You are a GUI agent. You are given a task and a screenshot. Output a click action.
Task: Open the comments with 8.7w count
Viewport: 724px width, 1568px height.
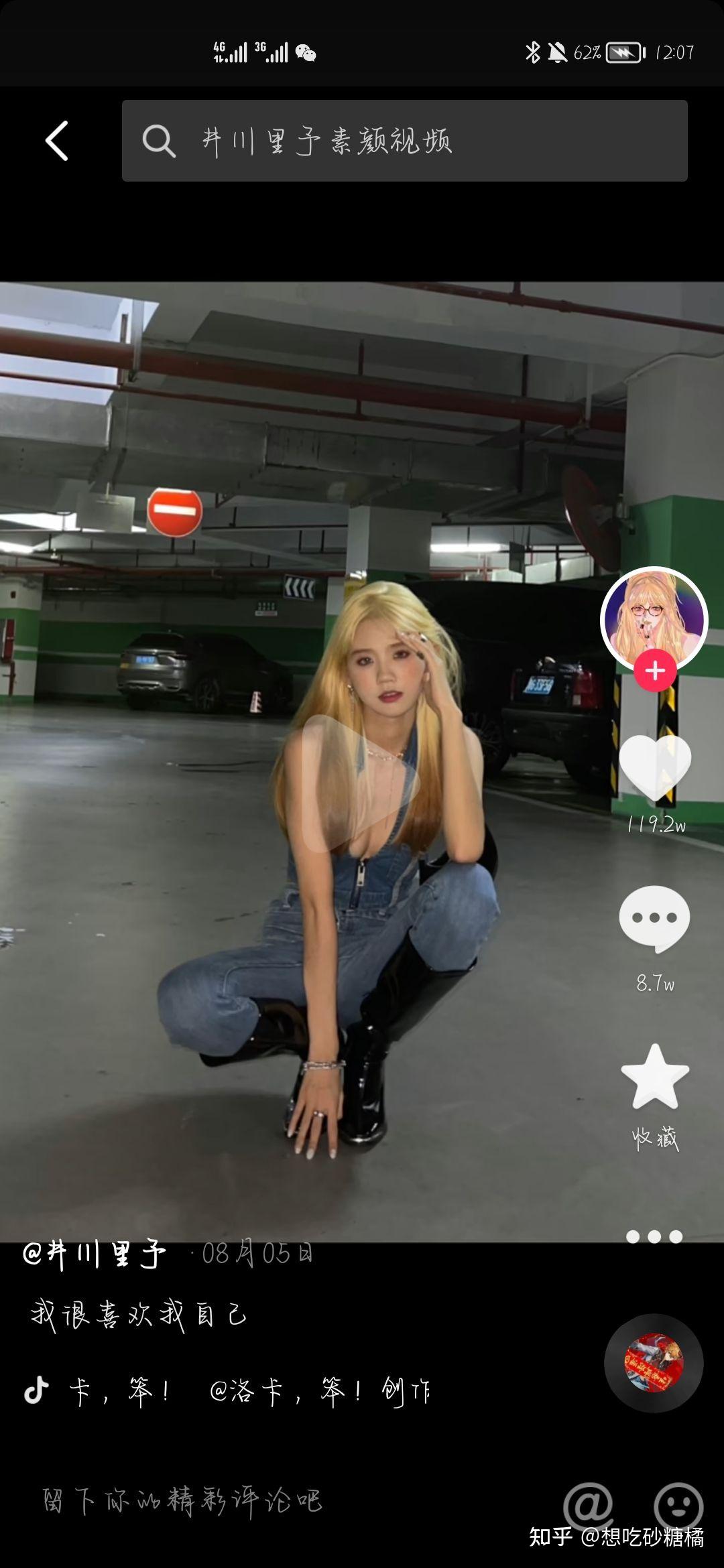point(654,919)
